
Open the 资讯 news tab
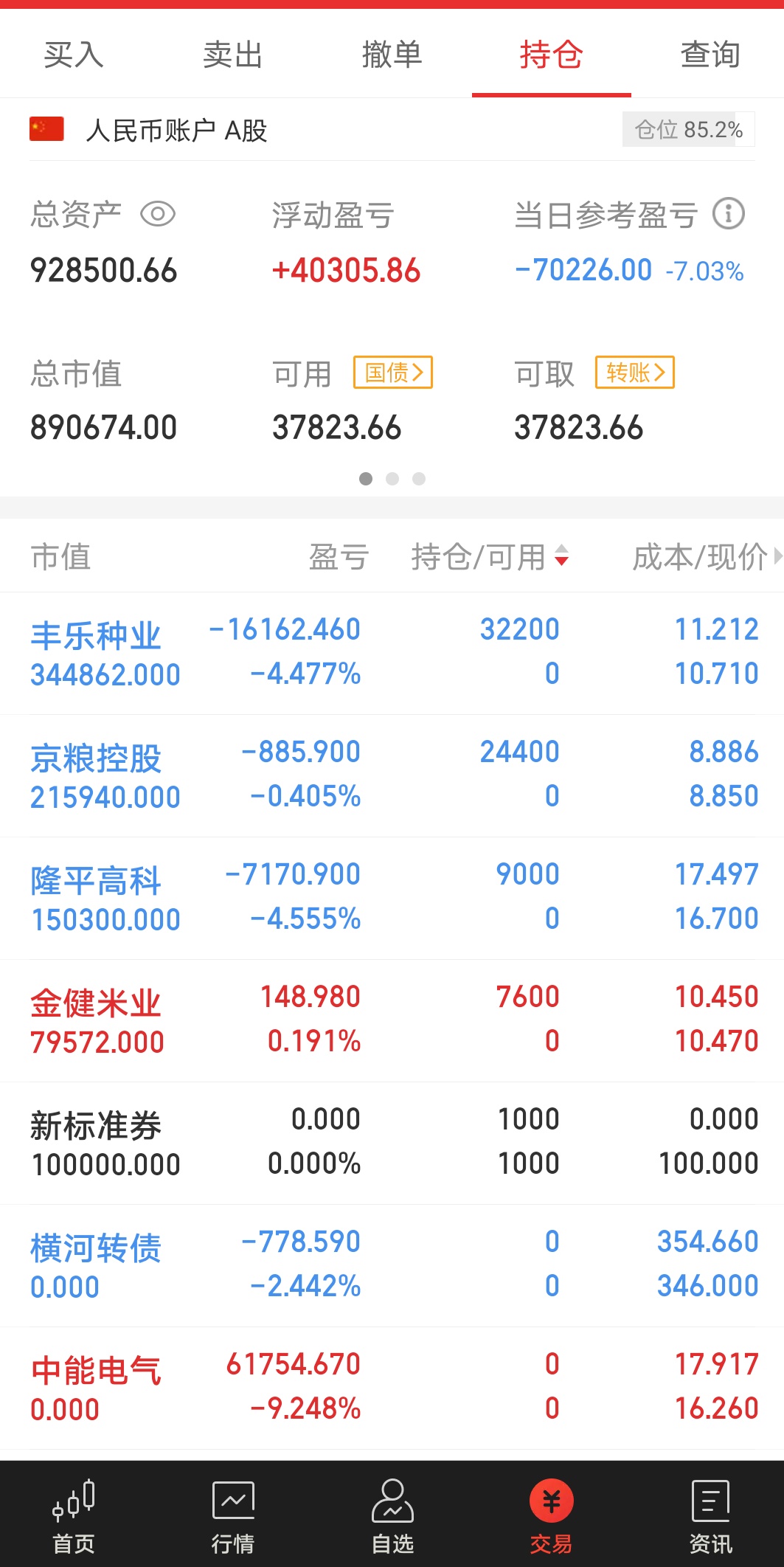[x=710, y=1515]
